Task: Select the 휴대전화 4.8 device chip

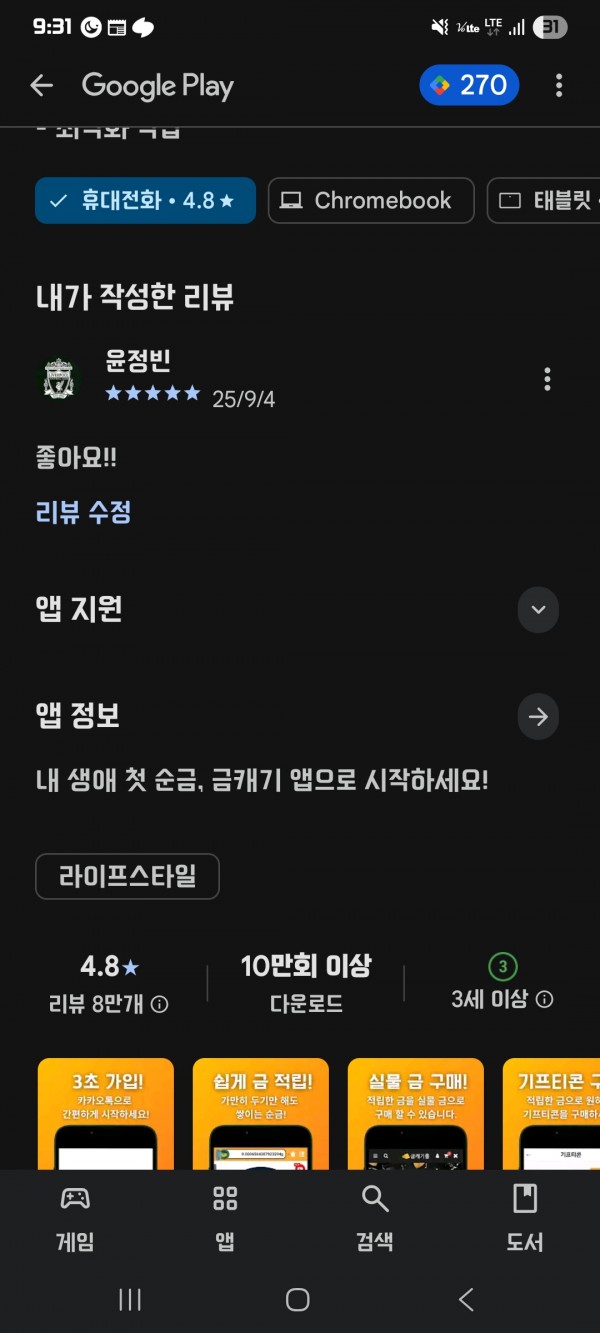Action: (x=145, y=201)
